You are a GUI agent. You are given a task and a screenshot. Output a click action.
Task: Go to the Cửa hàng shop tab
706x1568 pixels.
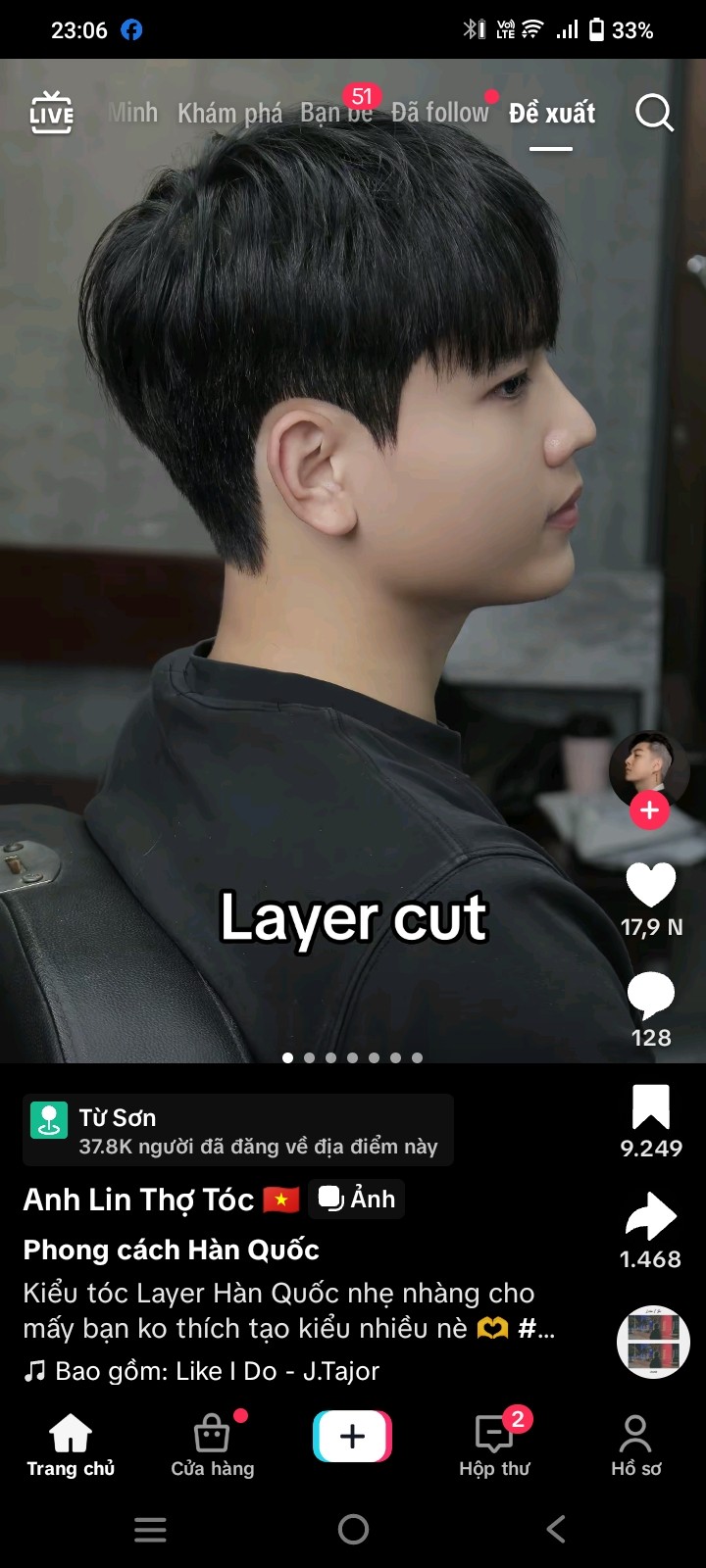pyautogui.click(x=212, y=1445)
